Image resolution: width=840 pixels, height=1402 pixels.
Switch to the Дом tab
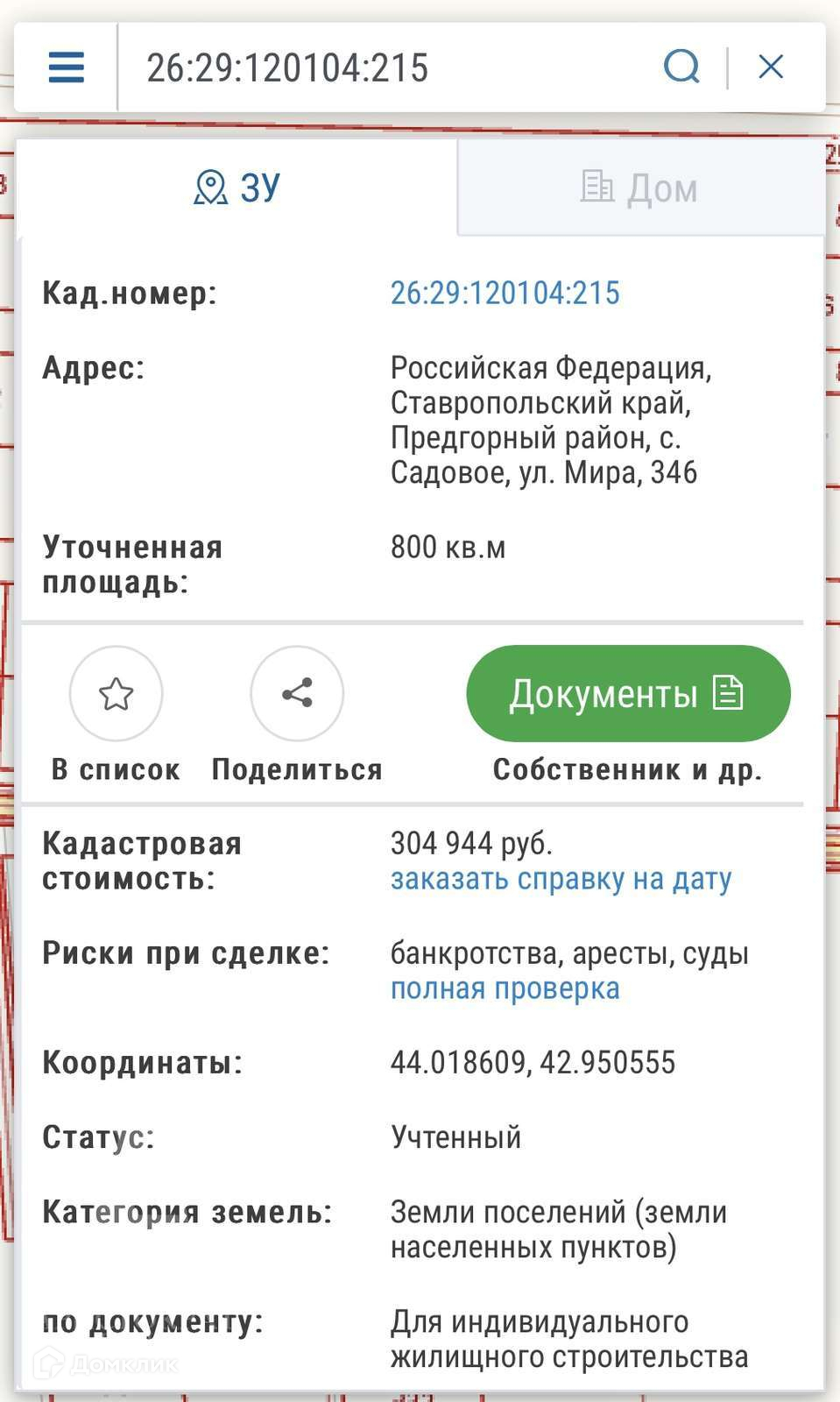639,188
